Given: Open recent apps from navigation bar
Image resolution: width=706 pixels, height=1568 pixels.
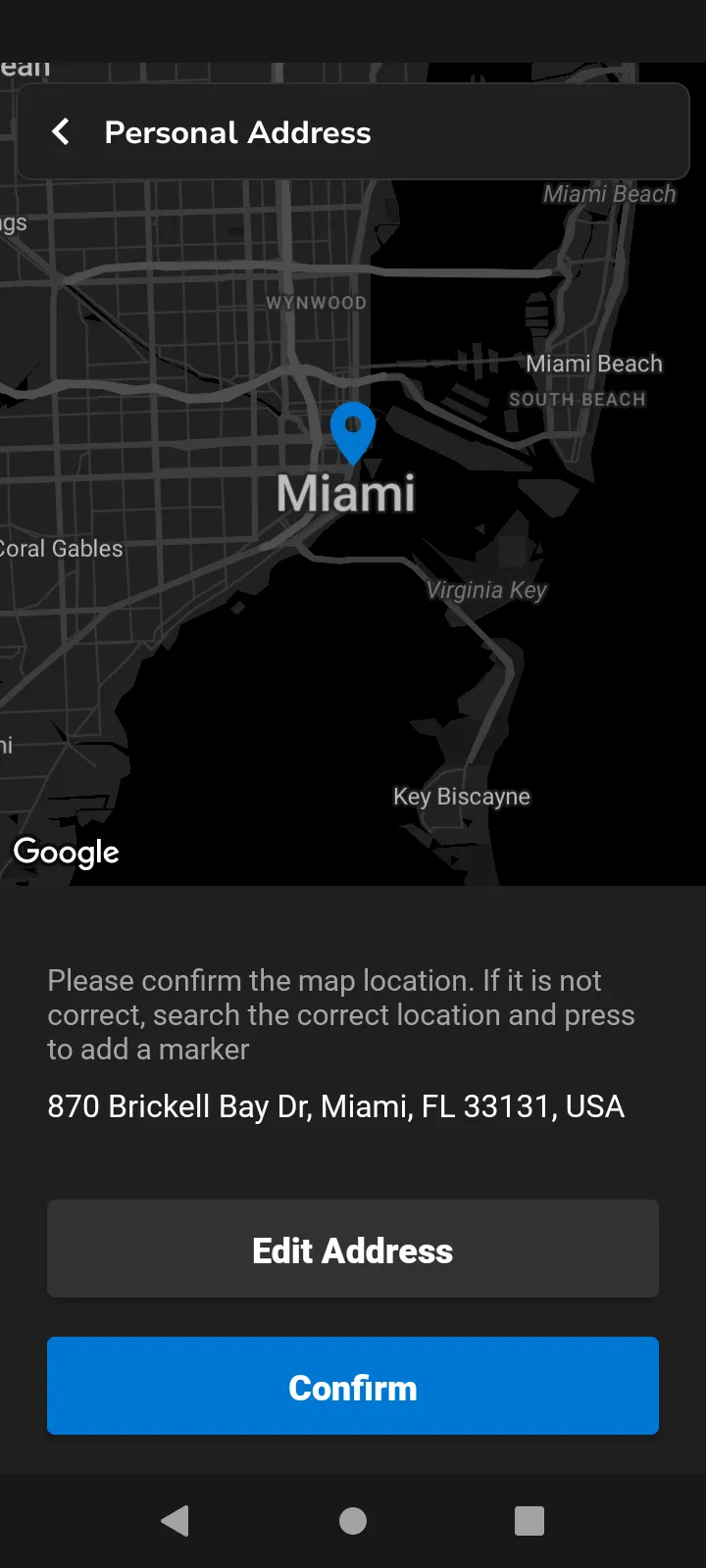Looking at the screenshot, I should tap(529, 1521).
